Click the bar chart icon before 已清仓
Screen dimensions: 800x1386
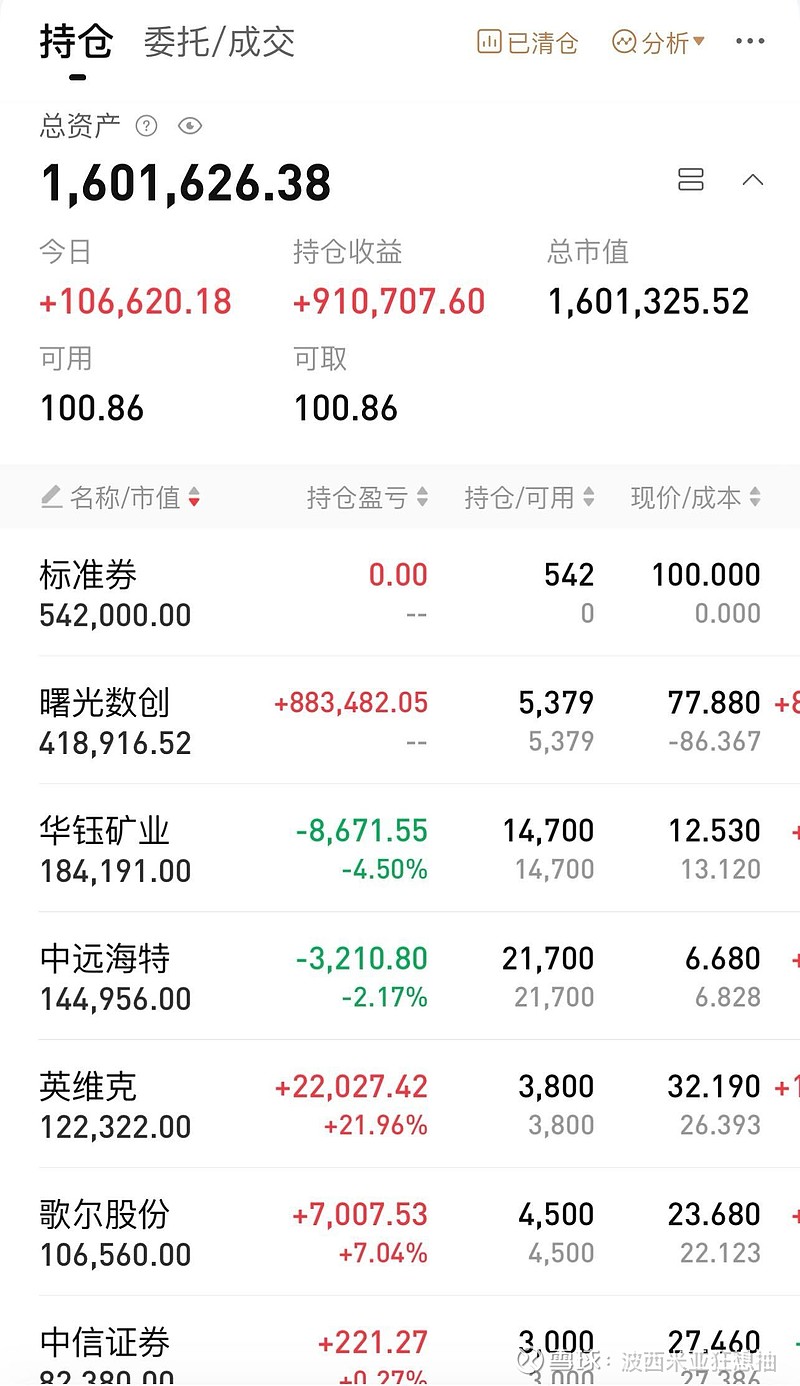pos(491,41)
